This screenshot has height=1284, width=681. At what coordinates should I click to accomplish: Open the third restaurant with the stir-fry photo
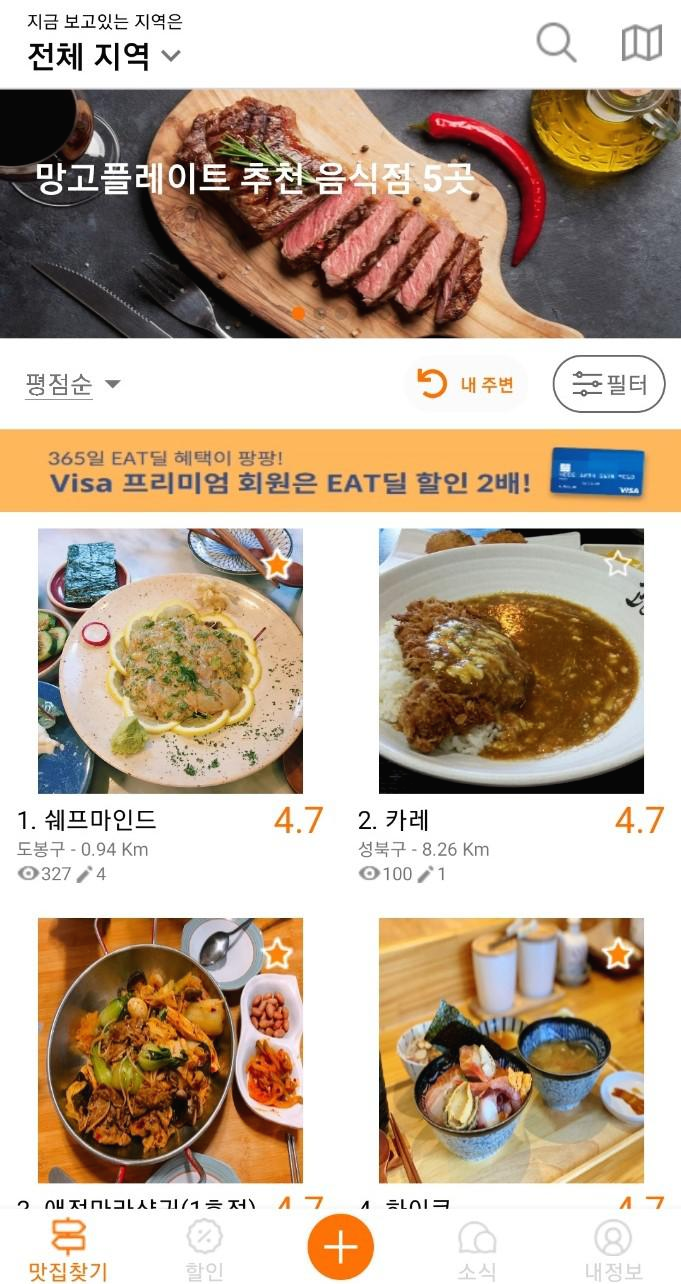170,1050
